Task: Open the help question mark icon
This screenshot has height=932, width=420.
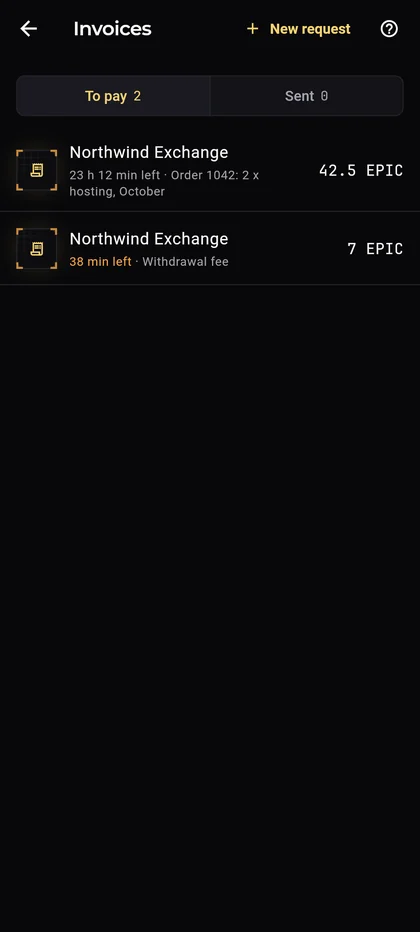Action: (389, 29)
